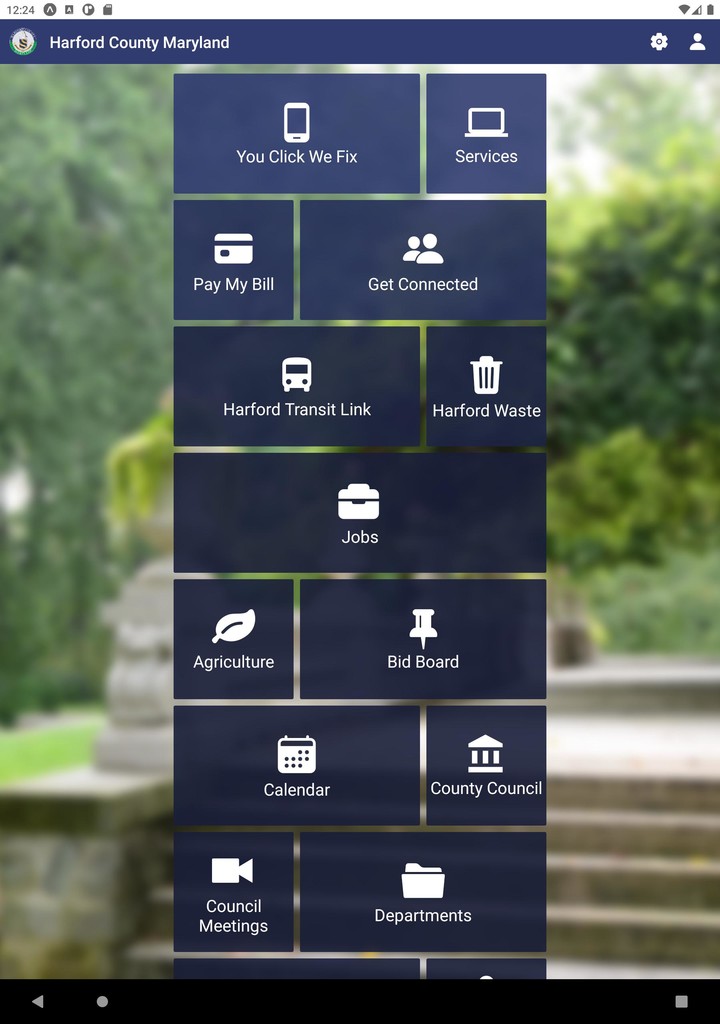Open the user profile icon
720x1024 pixels.
[x=697, y=42]
